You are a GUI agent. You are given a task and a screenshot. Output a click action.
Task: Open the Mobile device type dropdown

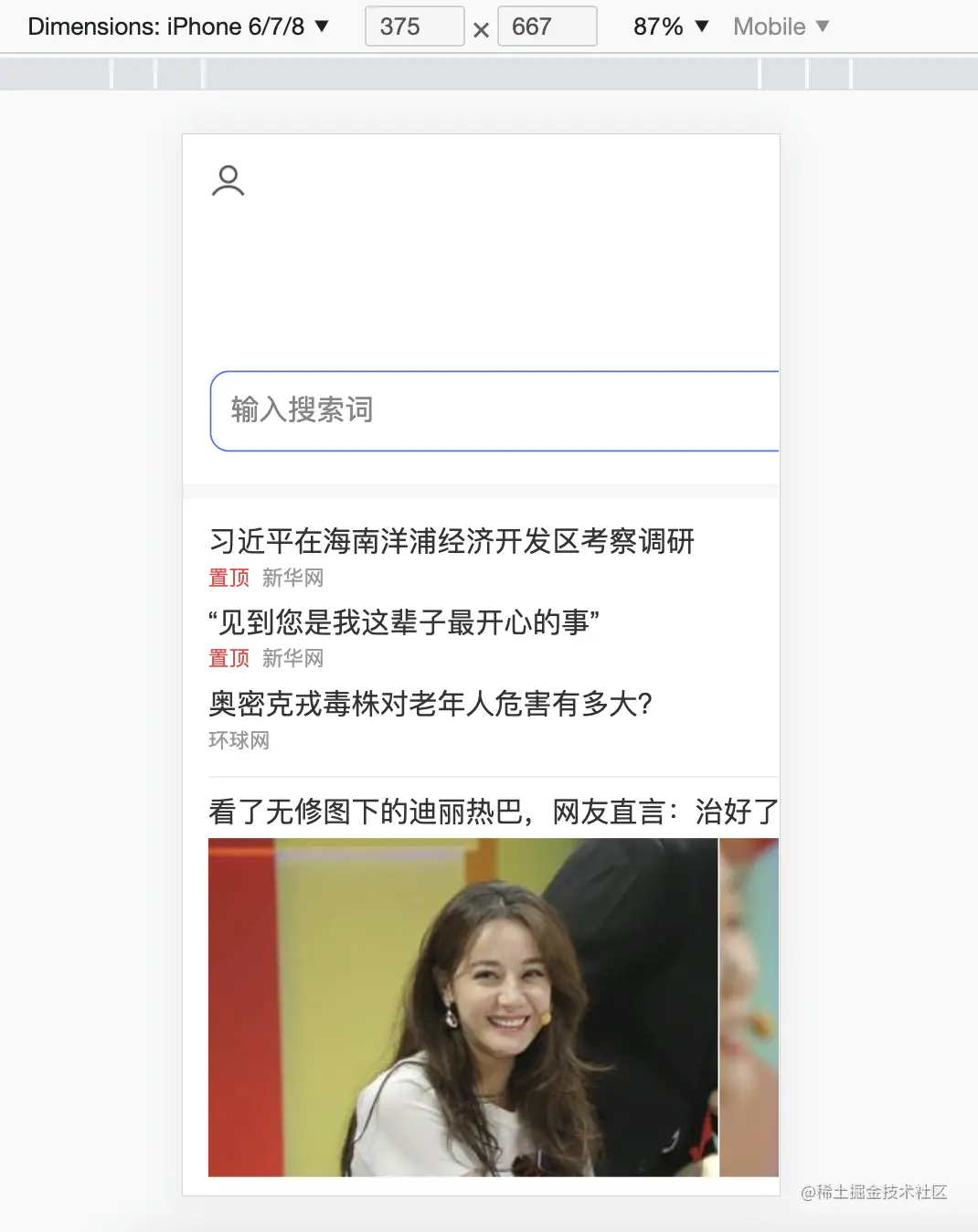(x=781, y=27)
